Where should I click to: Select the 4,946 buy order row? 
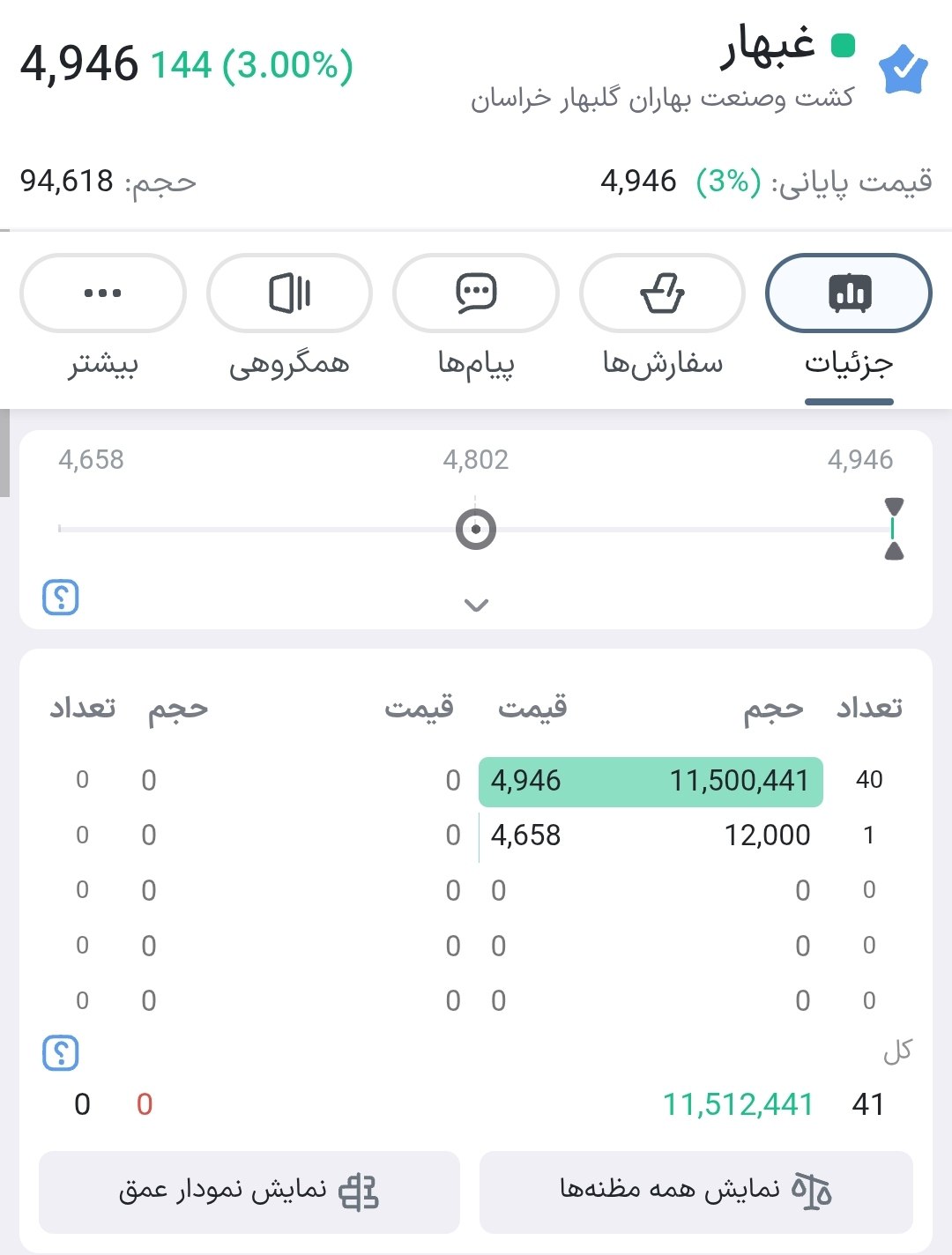[x=651, y=781]
